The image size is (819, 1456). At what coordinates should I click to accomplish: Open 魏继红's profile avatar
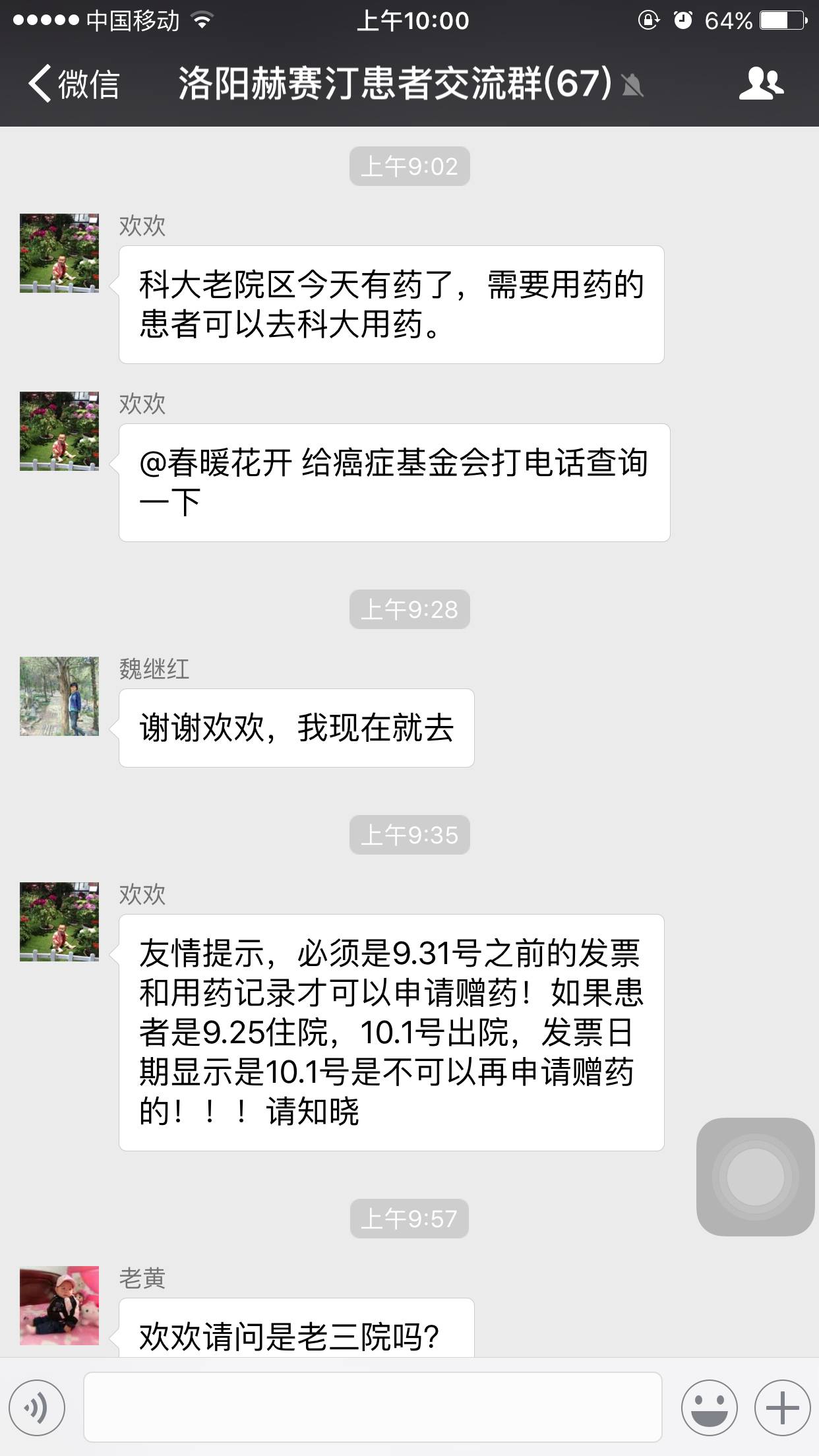tap(59, 696)
